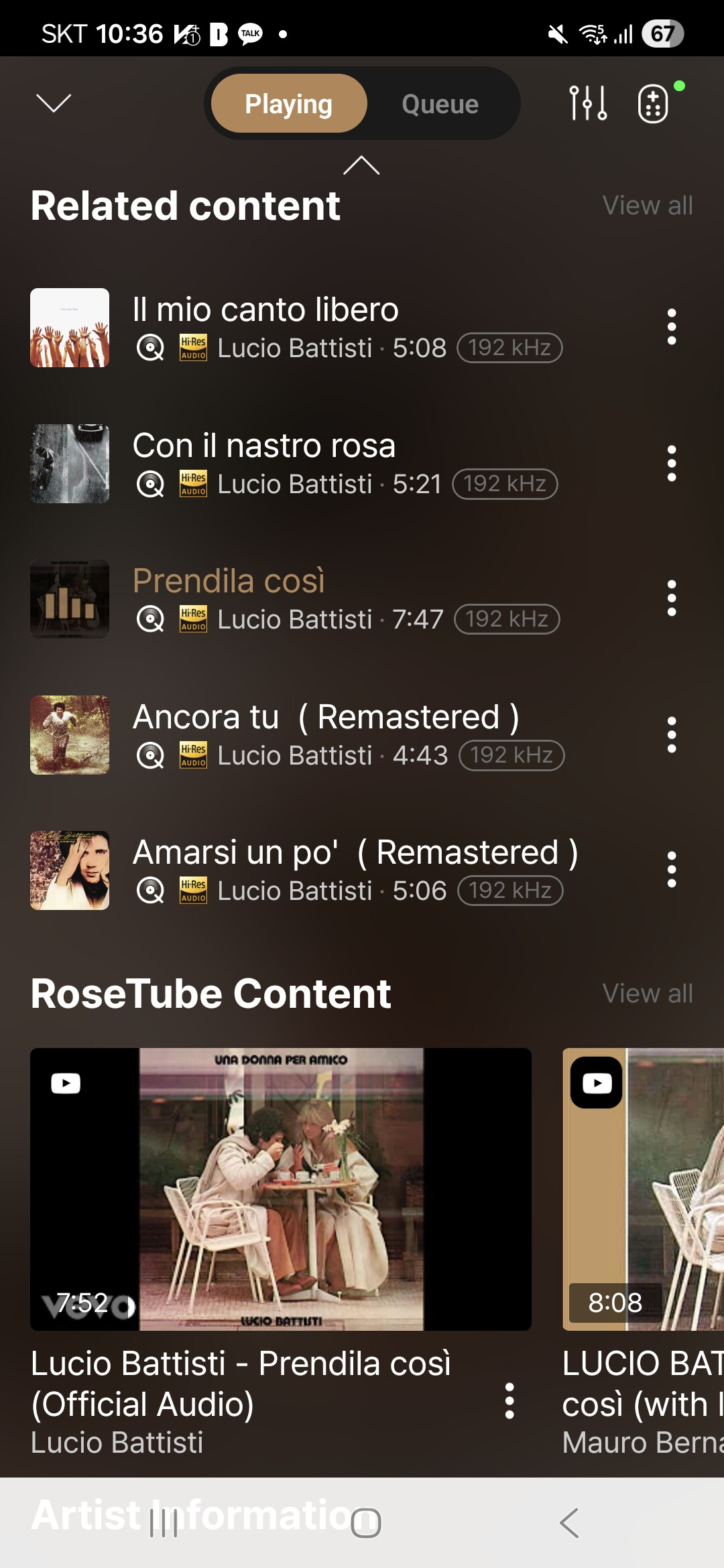Open more options for Prendila così track
The height and width of the screenshot is (1568, 724).
pos(672,598)
